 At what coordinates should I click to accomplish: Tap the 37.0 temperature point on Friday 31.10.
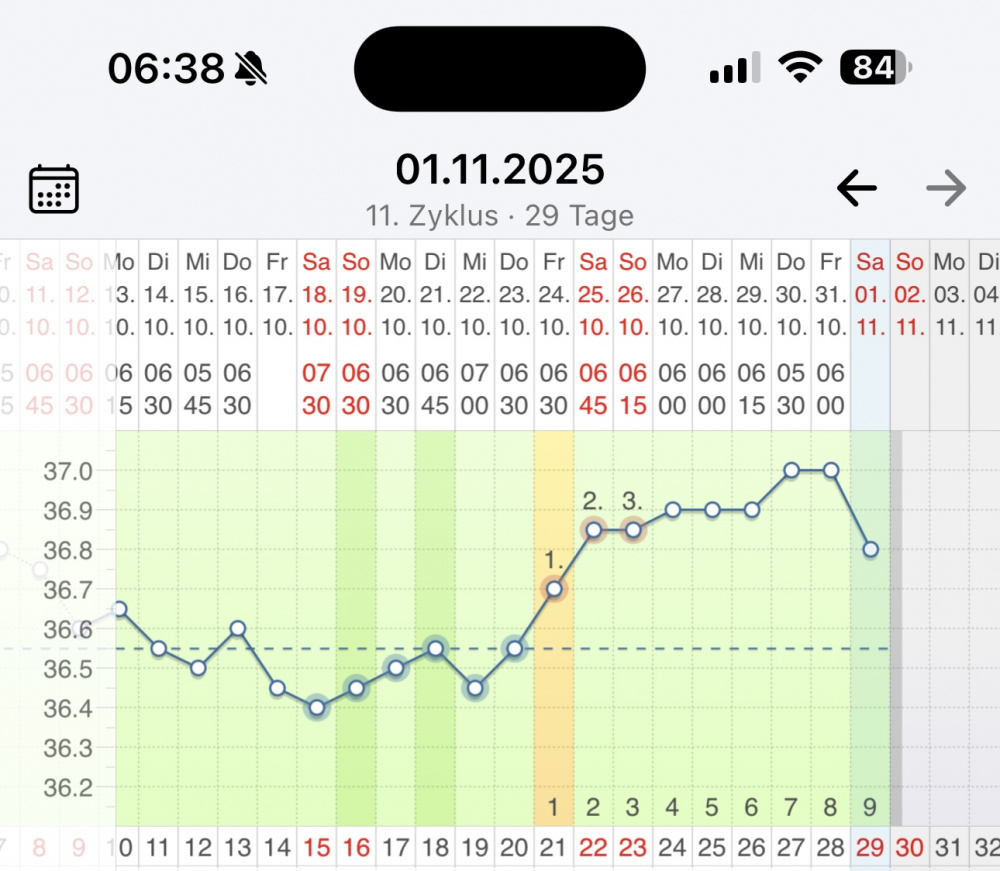coord(831,470)
